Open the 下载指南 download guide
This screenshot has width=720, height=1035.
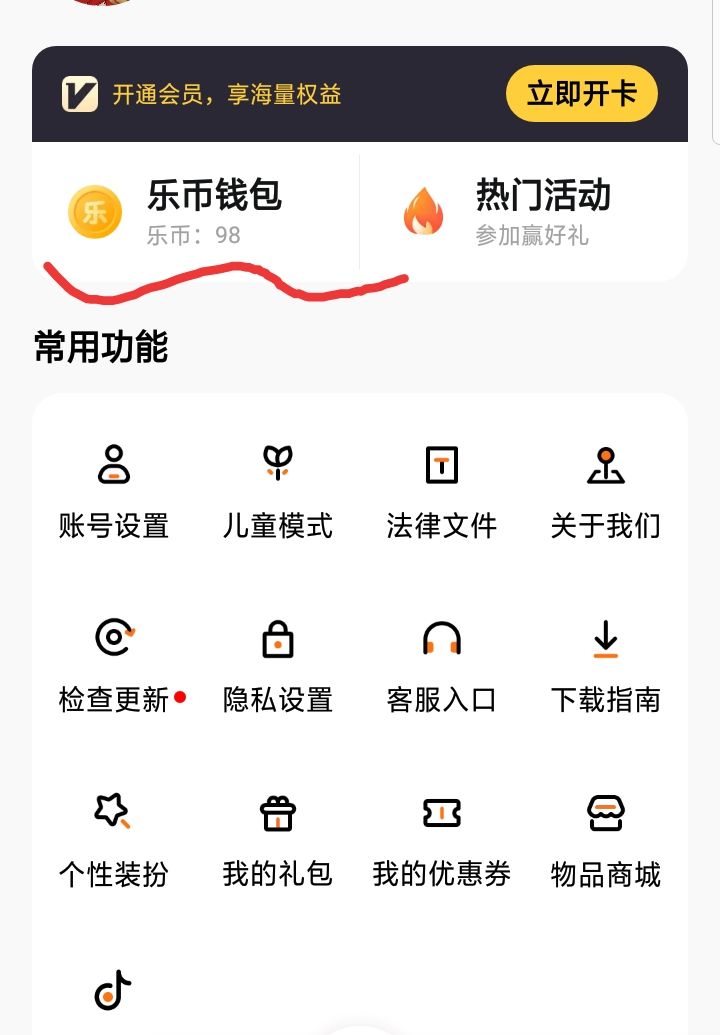[605, 666]
